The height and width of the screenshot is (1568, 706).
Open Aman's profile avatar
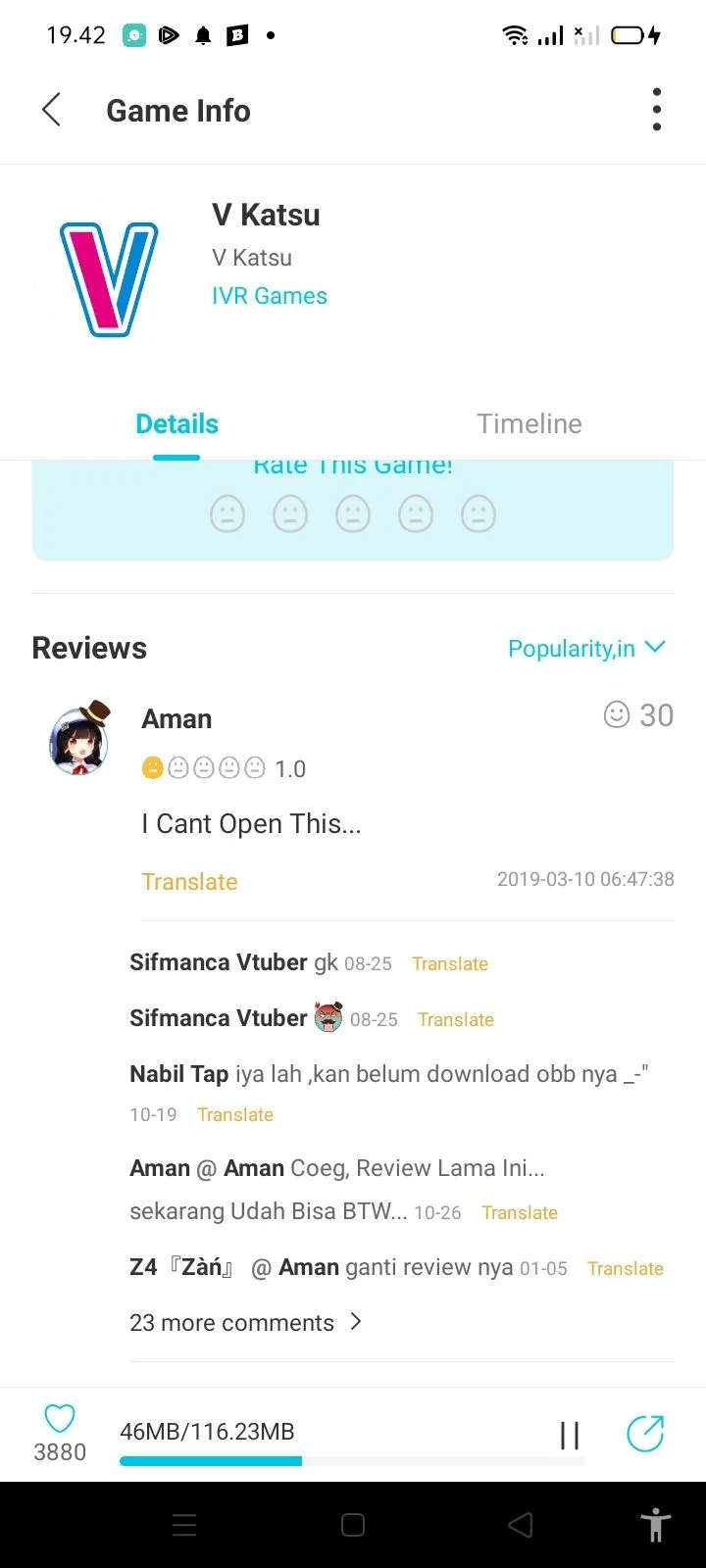coord(79,737)
